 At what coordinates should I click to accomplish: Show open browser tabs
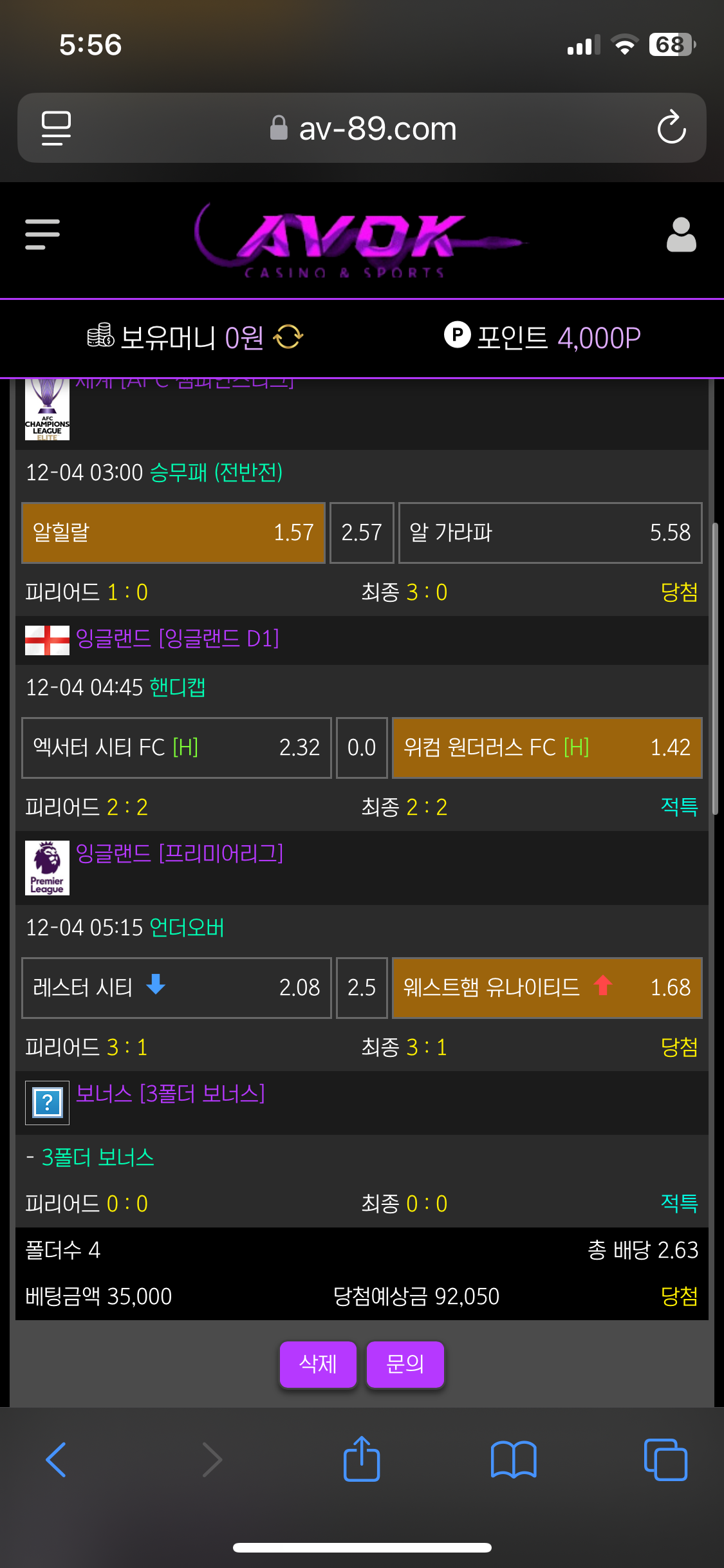(665, 1459)
